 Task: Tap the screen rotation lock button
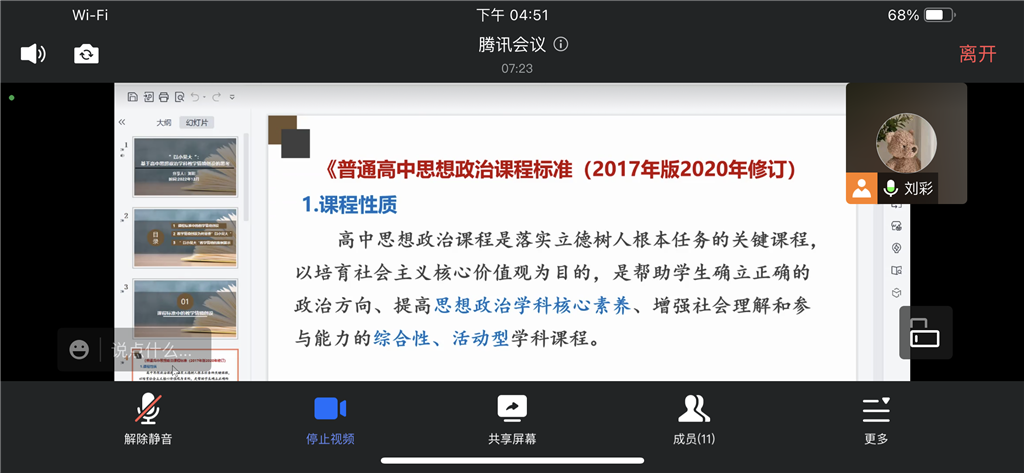(925, 333)
